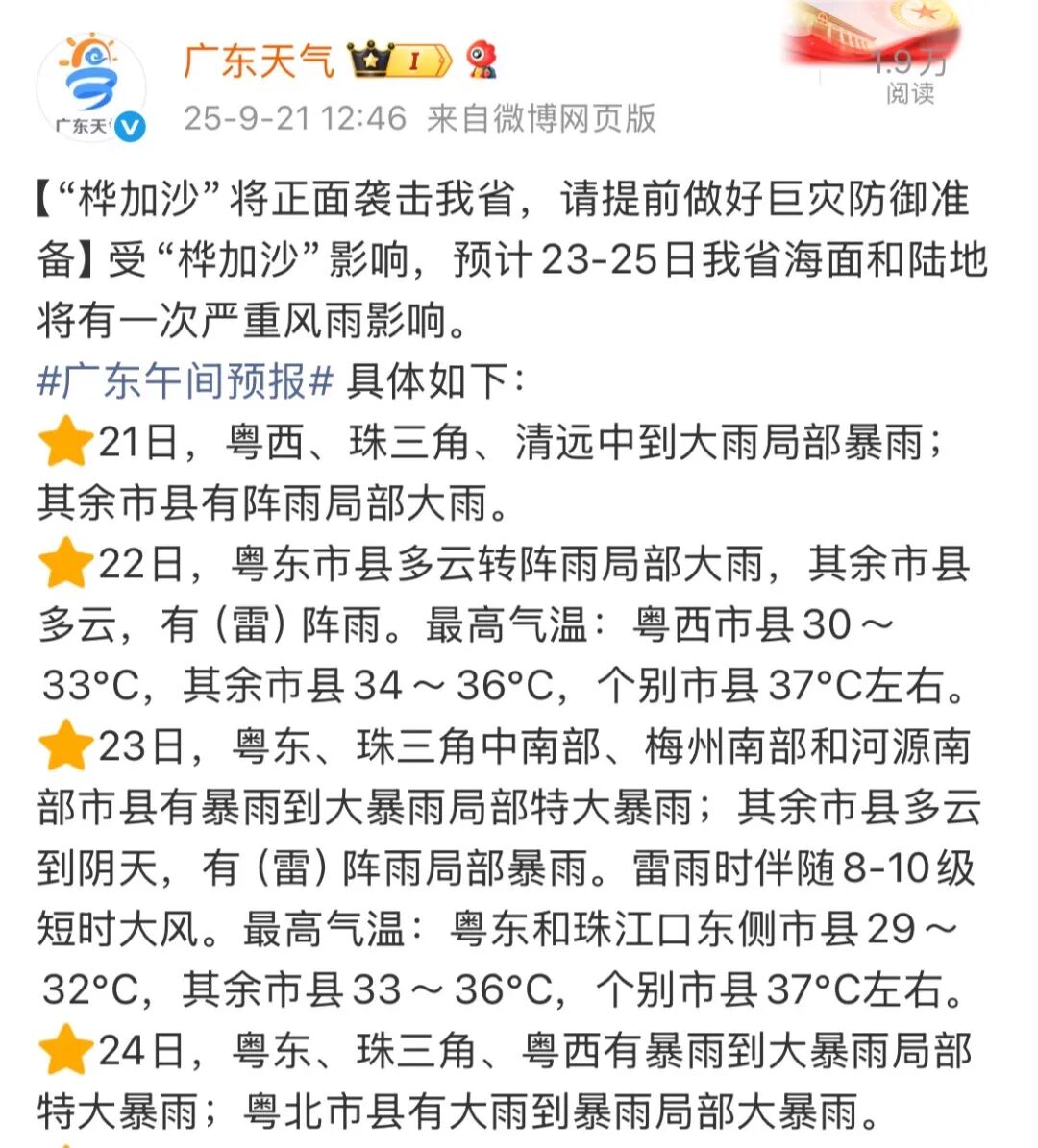Open the 广东天气 profile avatar
This screenshot has height=1148, width=1038.
91,88
